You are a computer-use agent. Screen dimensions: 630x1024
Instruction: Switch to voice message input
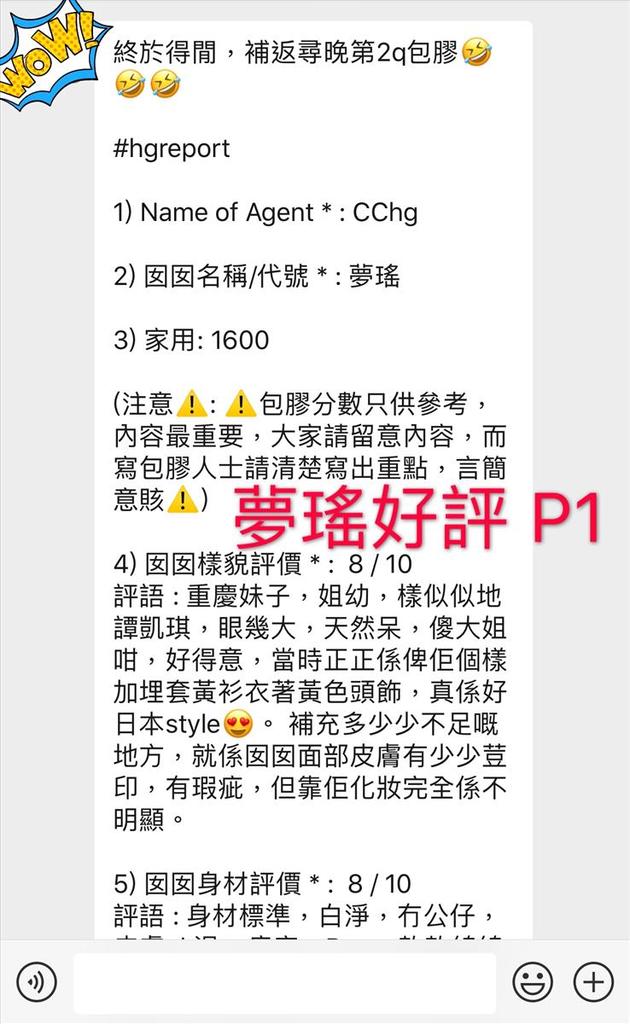36,983
